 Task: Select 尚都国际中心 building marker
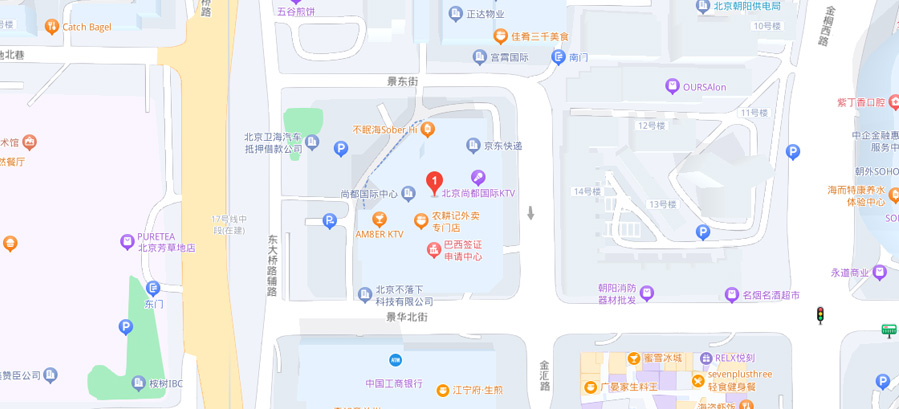point(408,193)
